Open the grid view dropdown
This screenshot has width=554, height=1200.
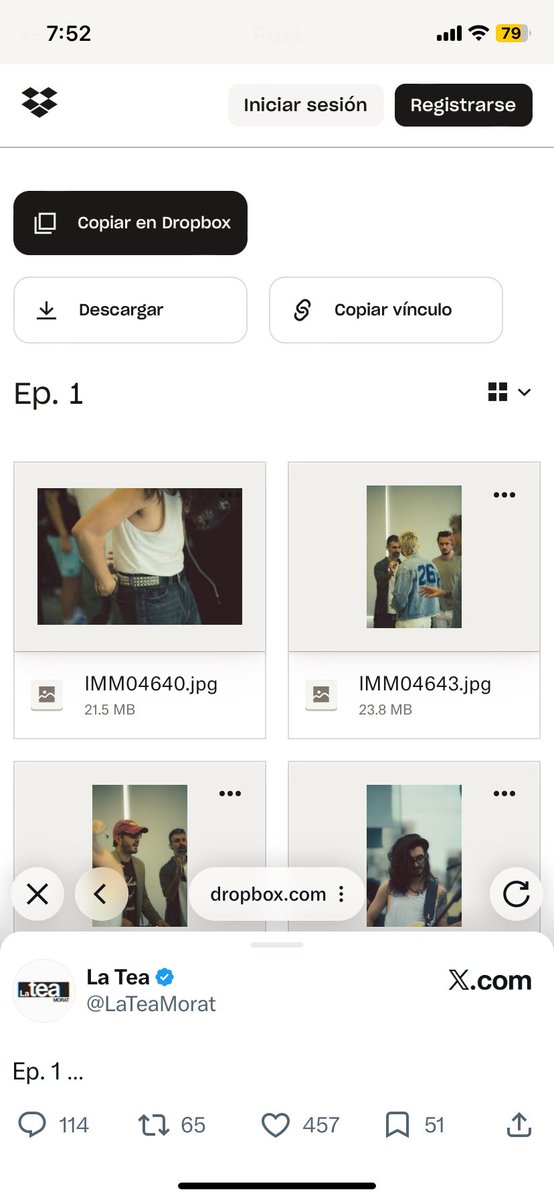click(x=509, y=393)
